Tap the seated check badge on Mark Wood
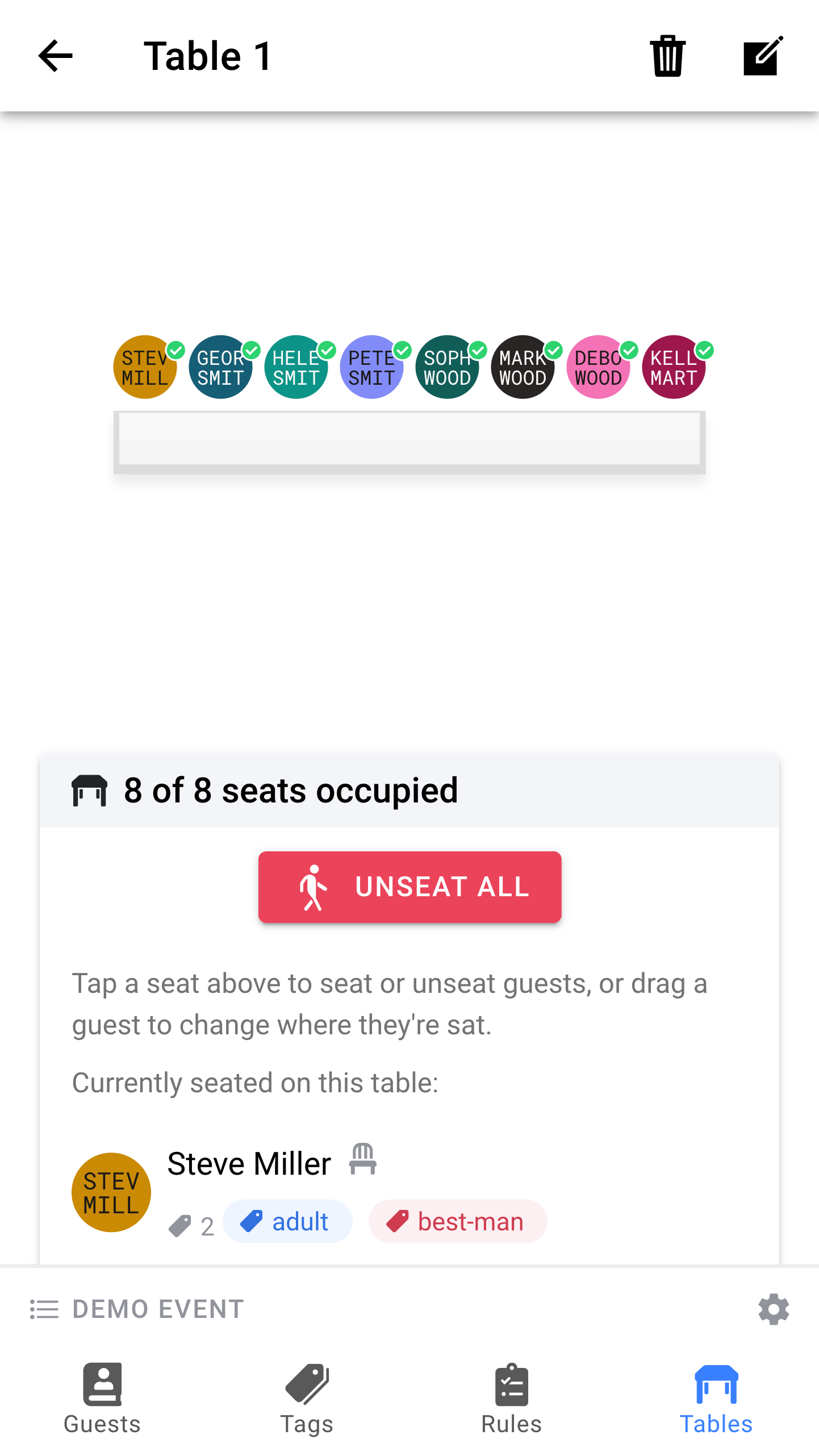Screen dimensions: 819x1456 tap(553, 350)
